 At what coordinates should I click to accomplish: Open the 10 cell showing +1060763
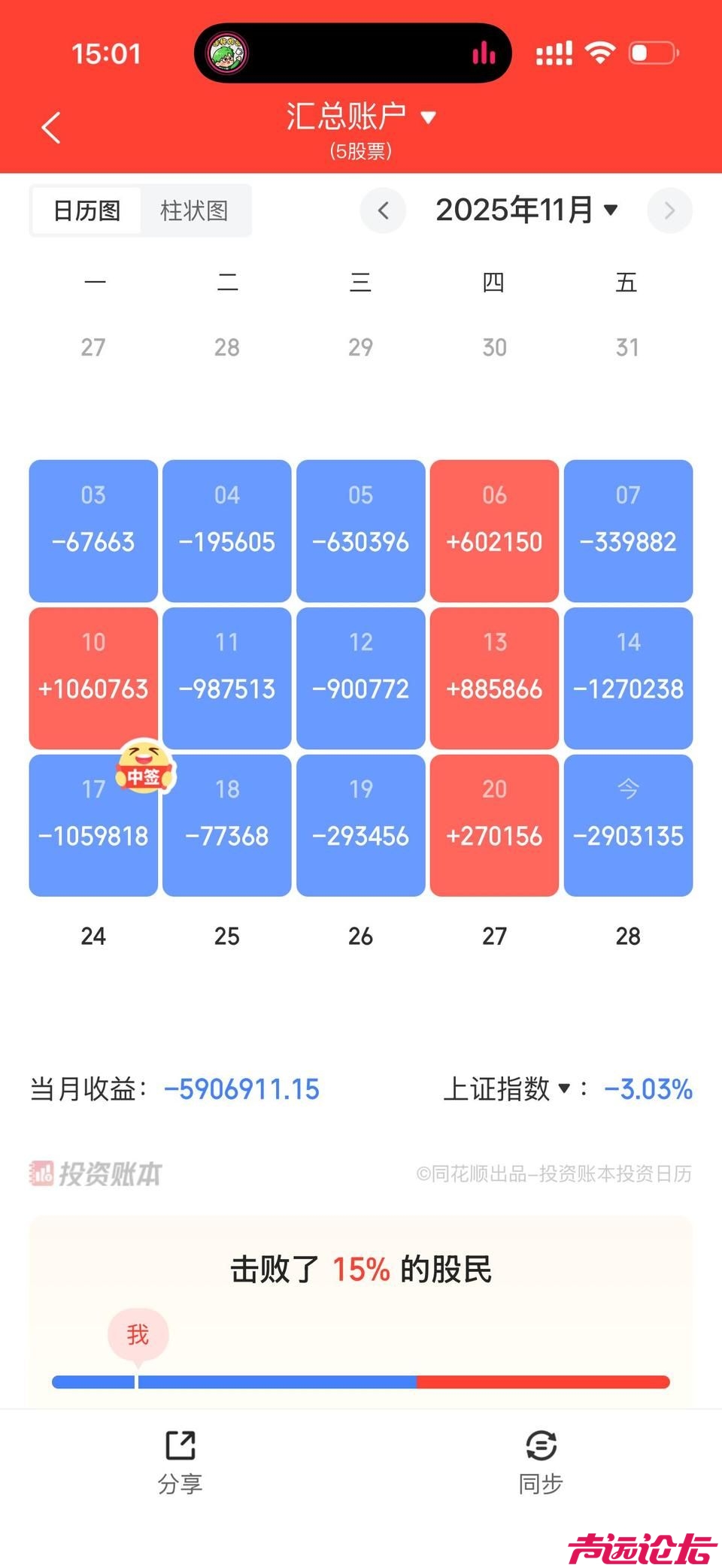click(93, 677)
